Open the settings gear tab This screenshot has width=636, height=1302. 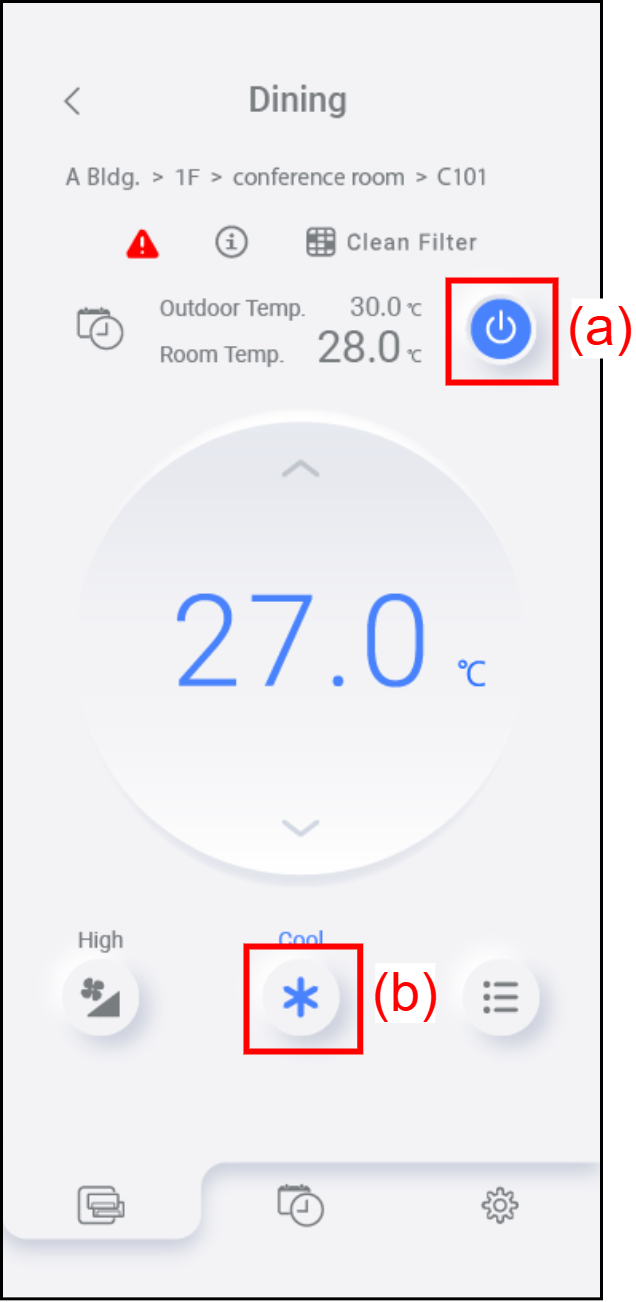500,1206
